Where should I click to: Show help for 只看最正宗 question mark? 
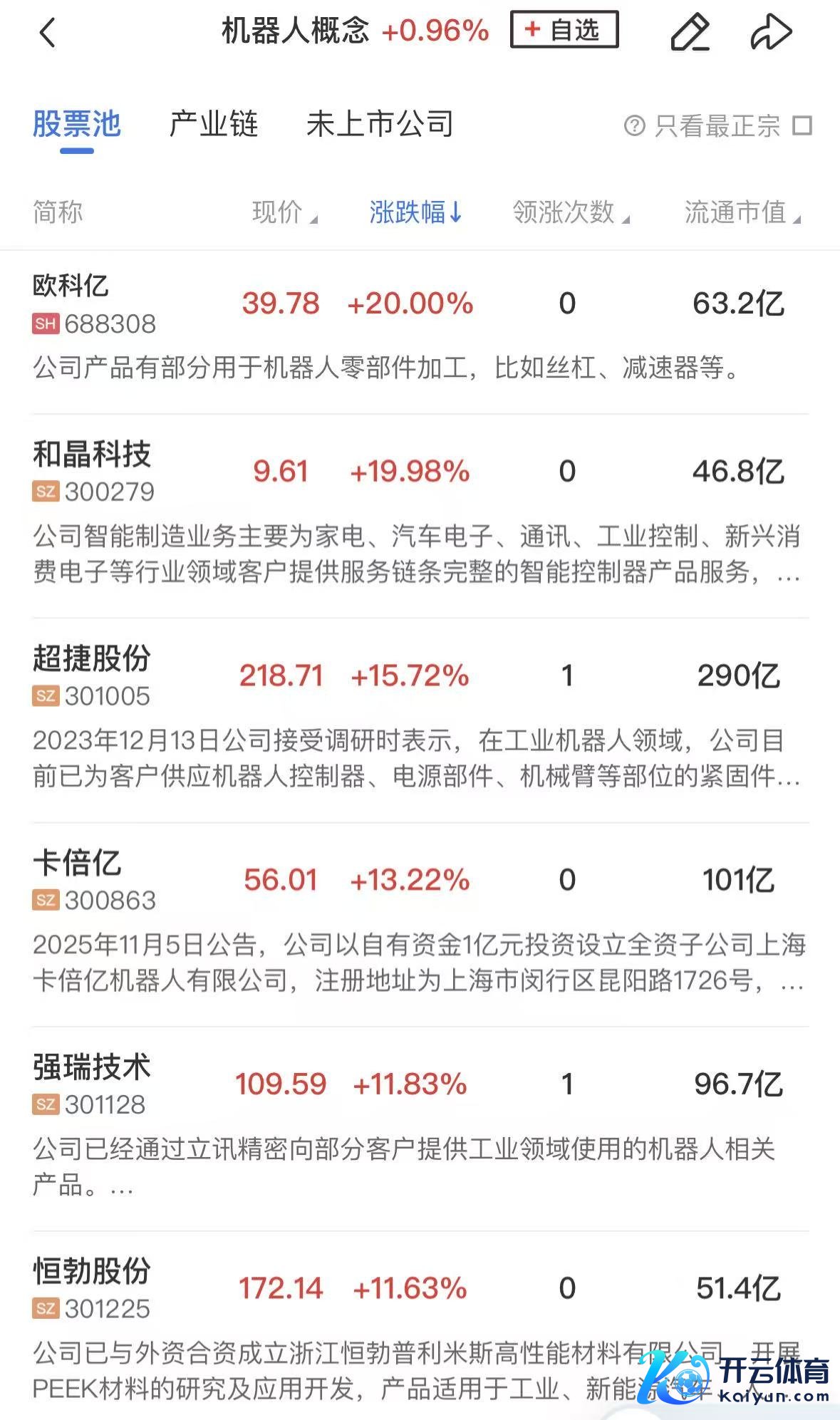[634, 126]
